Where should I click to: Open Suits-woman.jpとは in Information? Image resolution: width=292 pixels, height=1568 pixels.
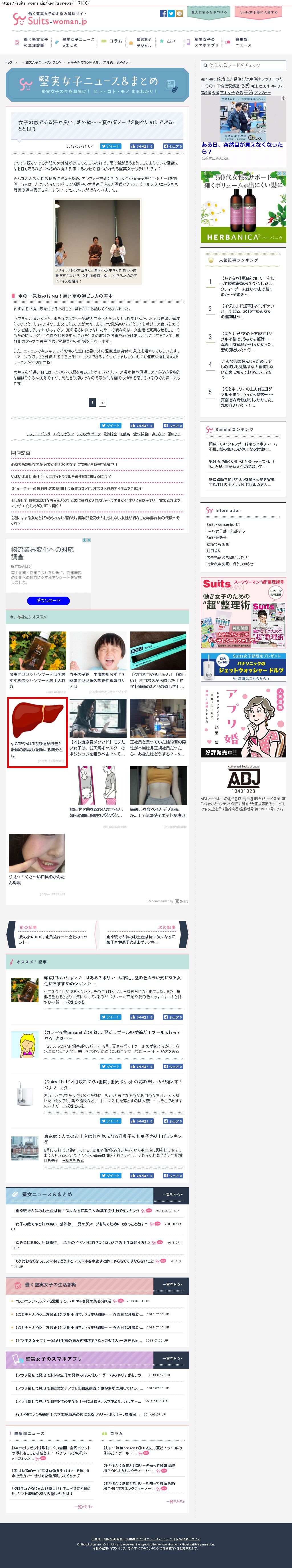pos(223,524)
